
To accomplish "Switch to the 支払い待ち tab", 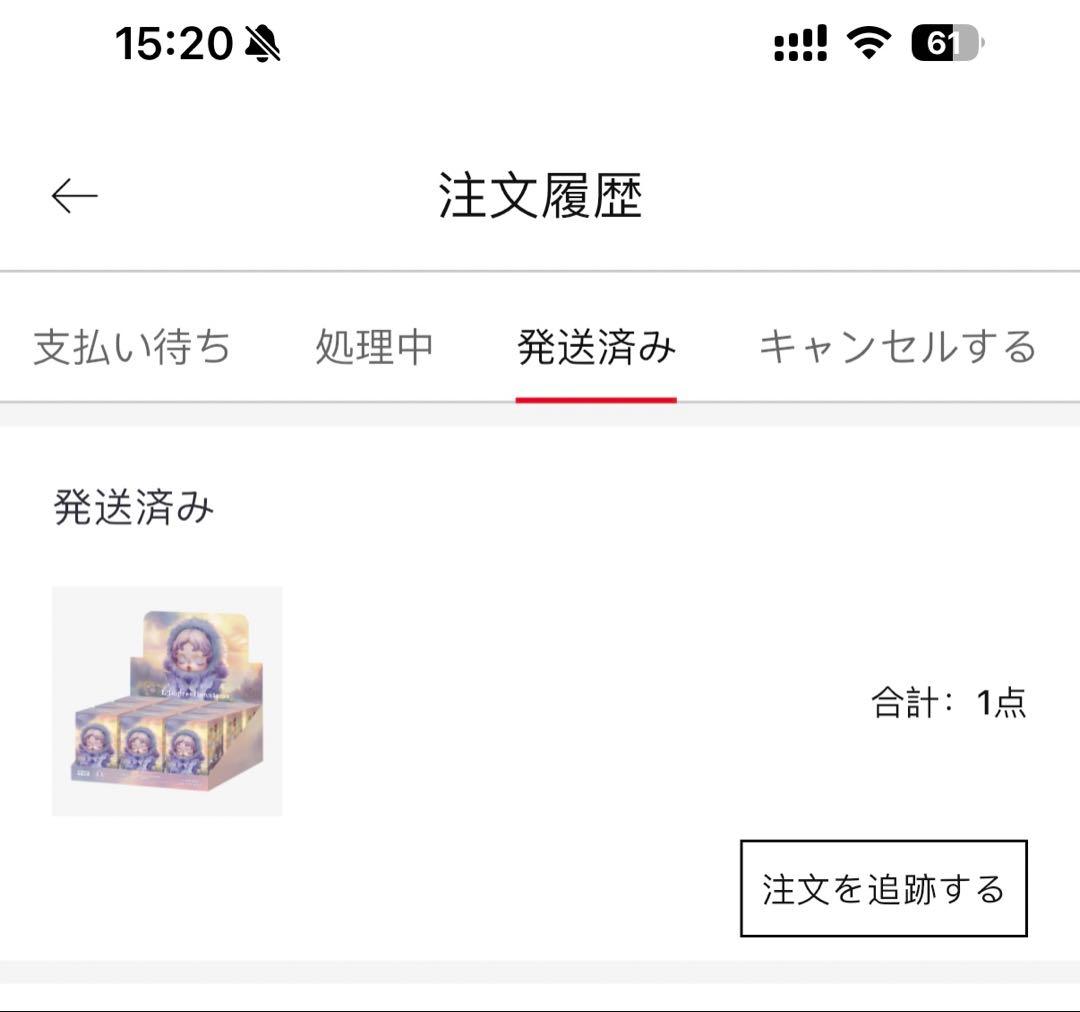I will [x=132, y=348].
